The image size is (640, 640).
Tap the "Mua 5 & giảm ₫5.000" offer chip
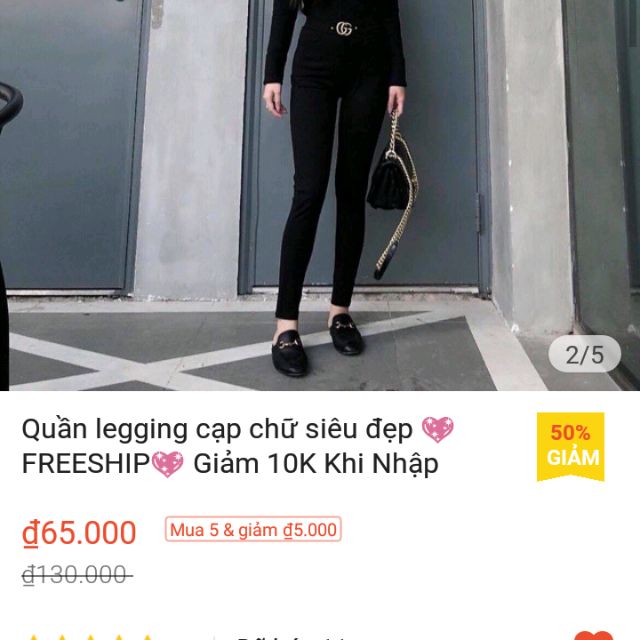click(x=253, y=530)
